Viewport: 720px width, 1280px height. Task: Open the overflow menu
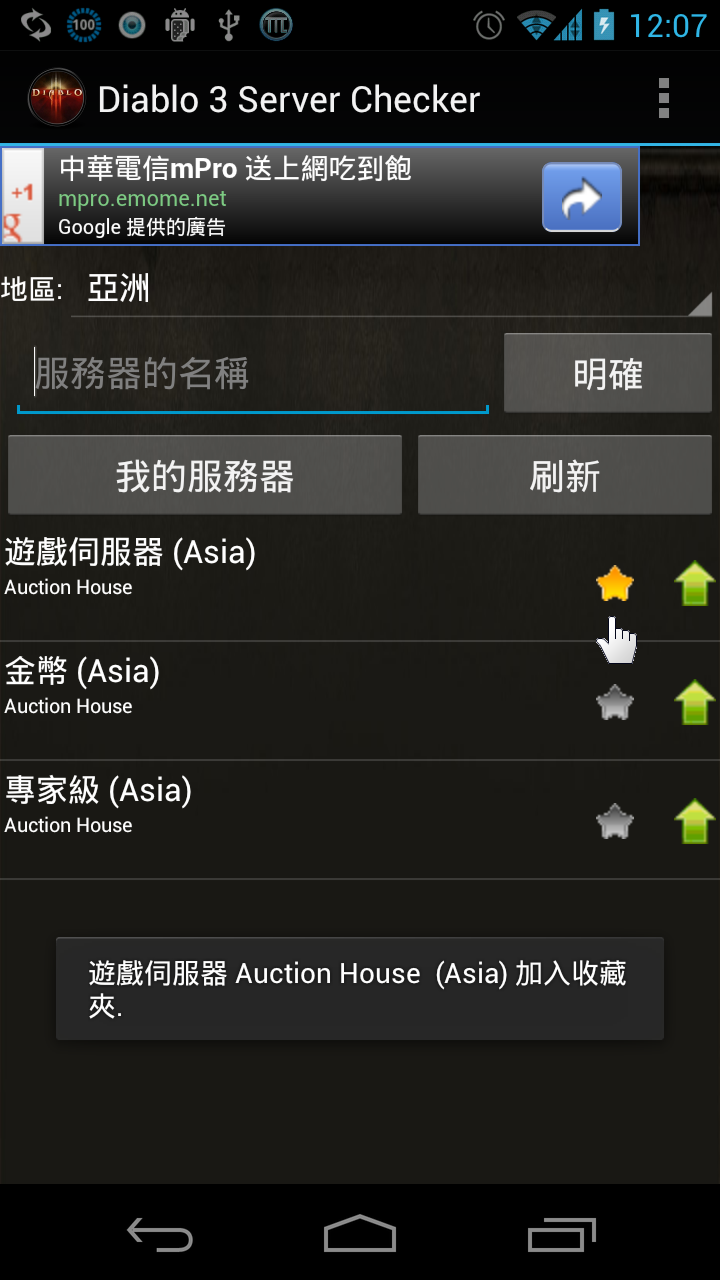click(663, 99)
